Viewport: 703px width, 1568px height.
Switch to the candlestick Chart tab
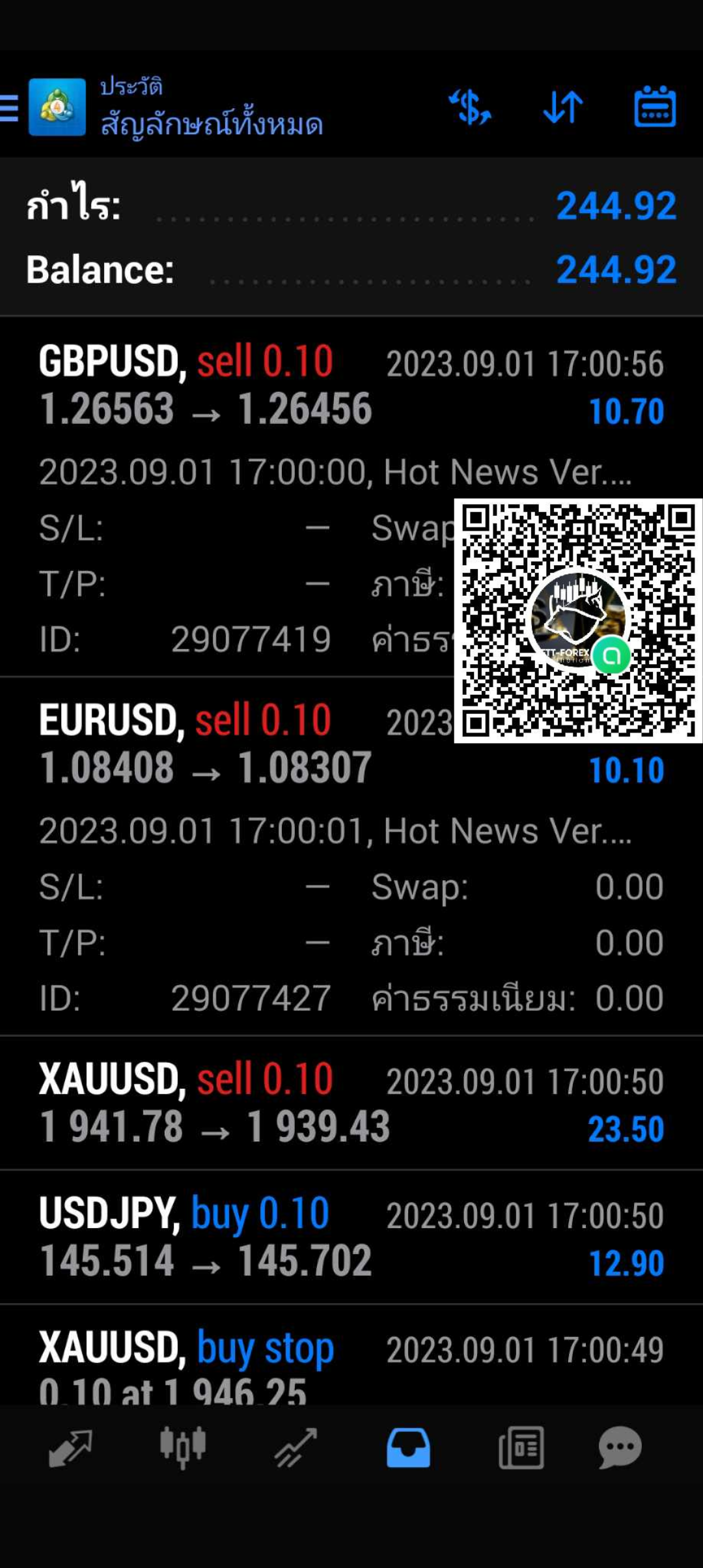click(x=183, y=1447)
